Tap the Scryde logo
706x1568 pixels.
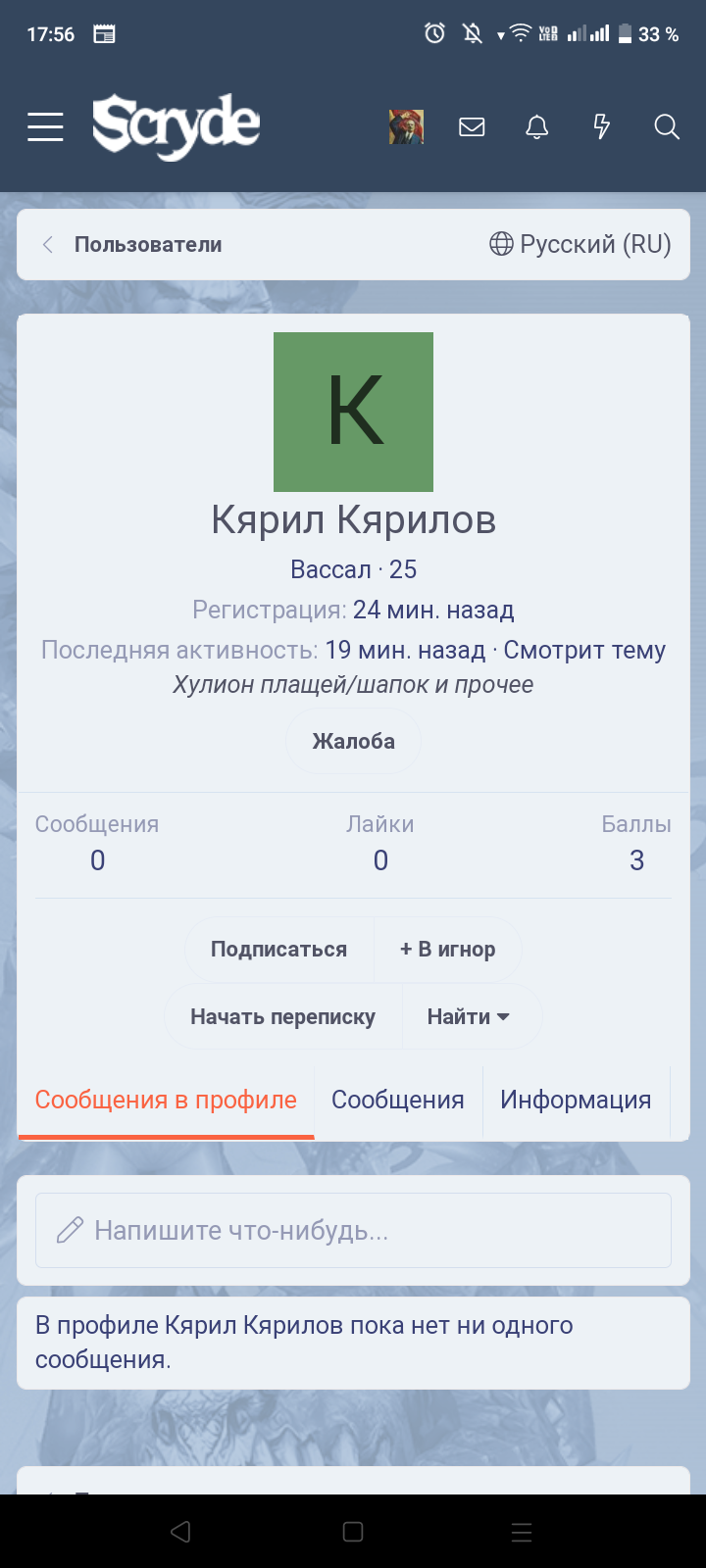coord(176,125)
